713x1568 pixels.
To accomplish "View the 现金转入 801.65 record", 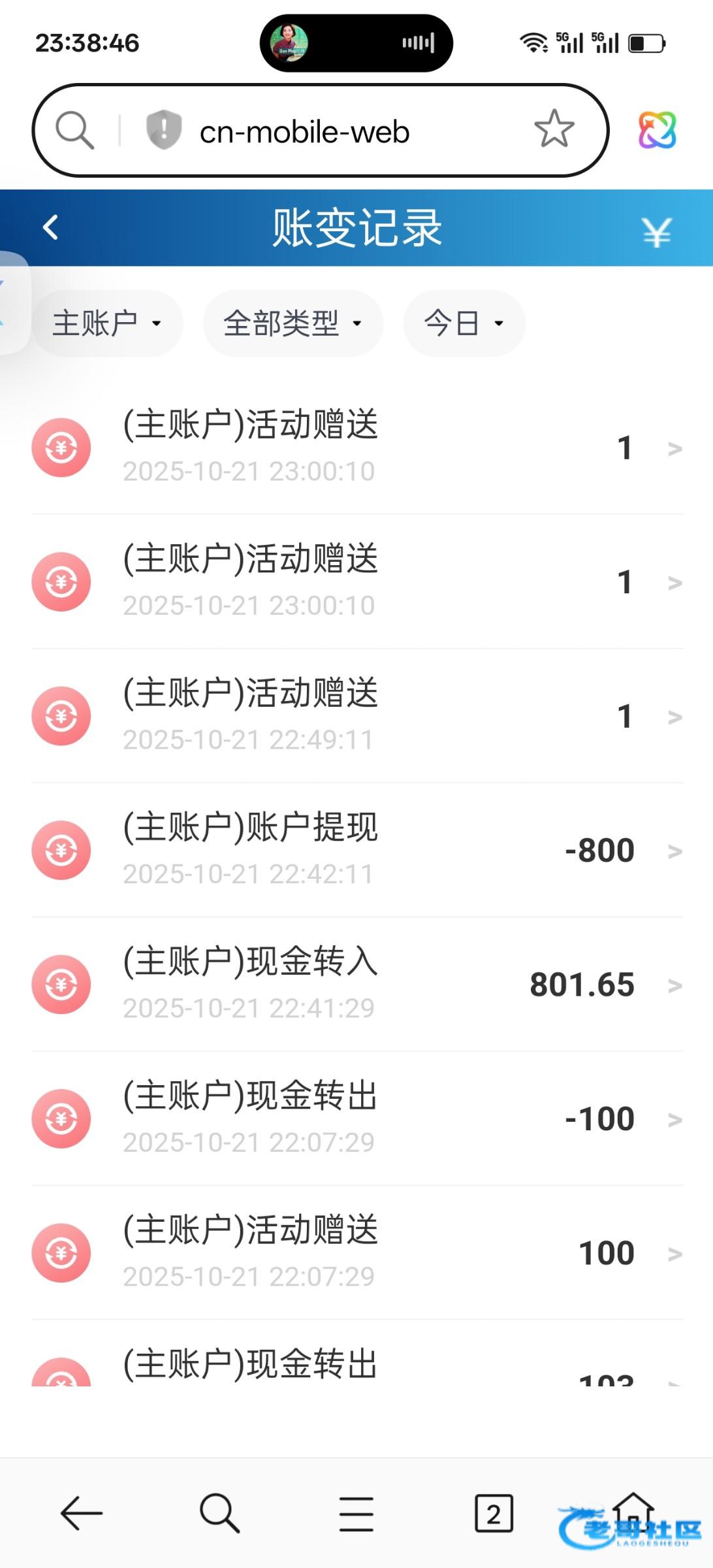I will pyautogui.click(x=356, y=985).
